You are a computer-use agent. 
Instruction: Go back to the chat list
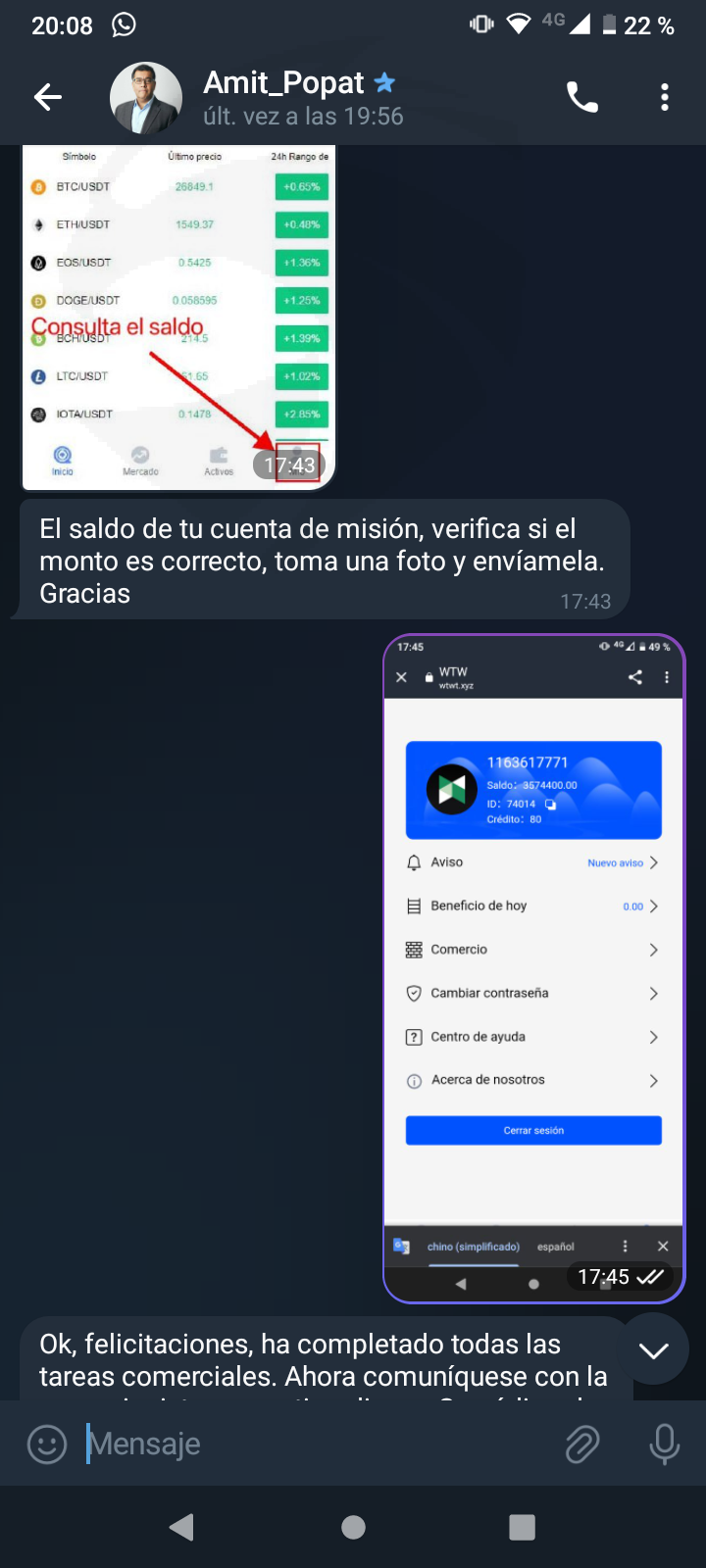47,97
